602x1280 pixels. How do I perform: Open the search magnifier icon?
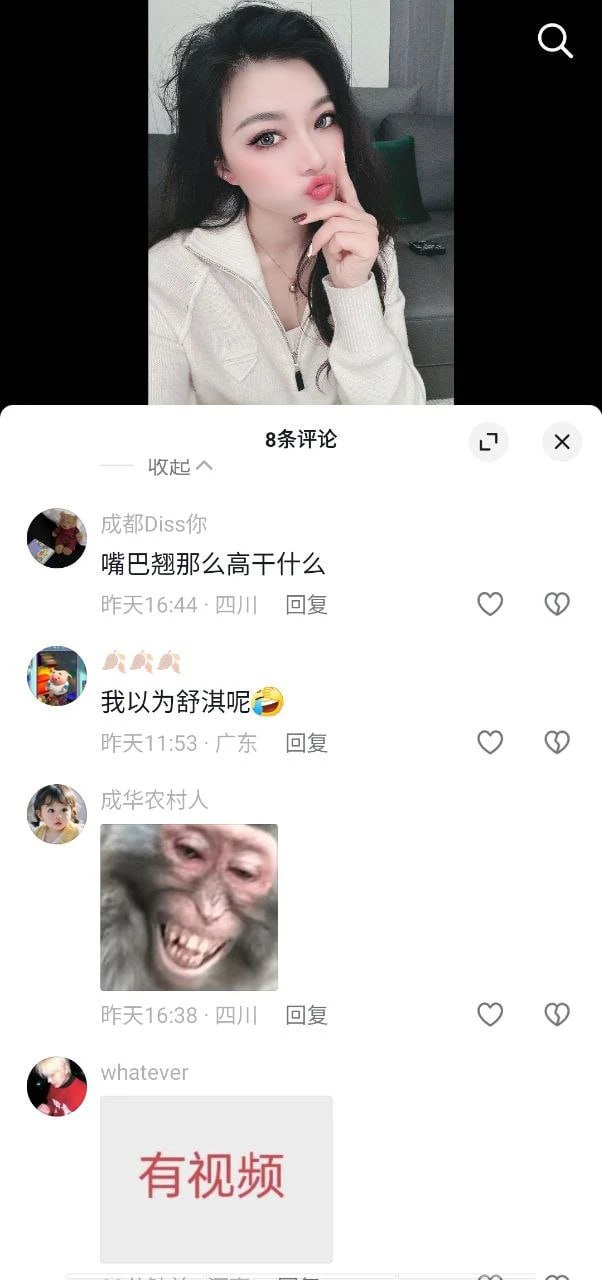point(555,41)
